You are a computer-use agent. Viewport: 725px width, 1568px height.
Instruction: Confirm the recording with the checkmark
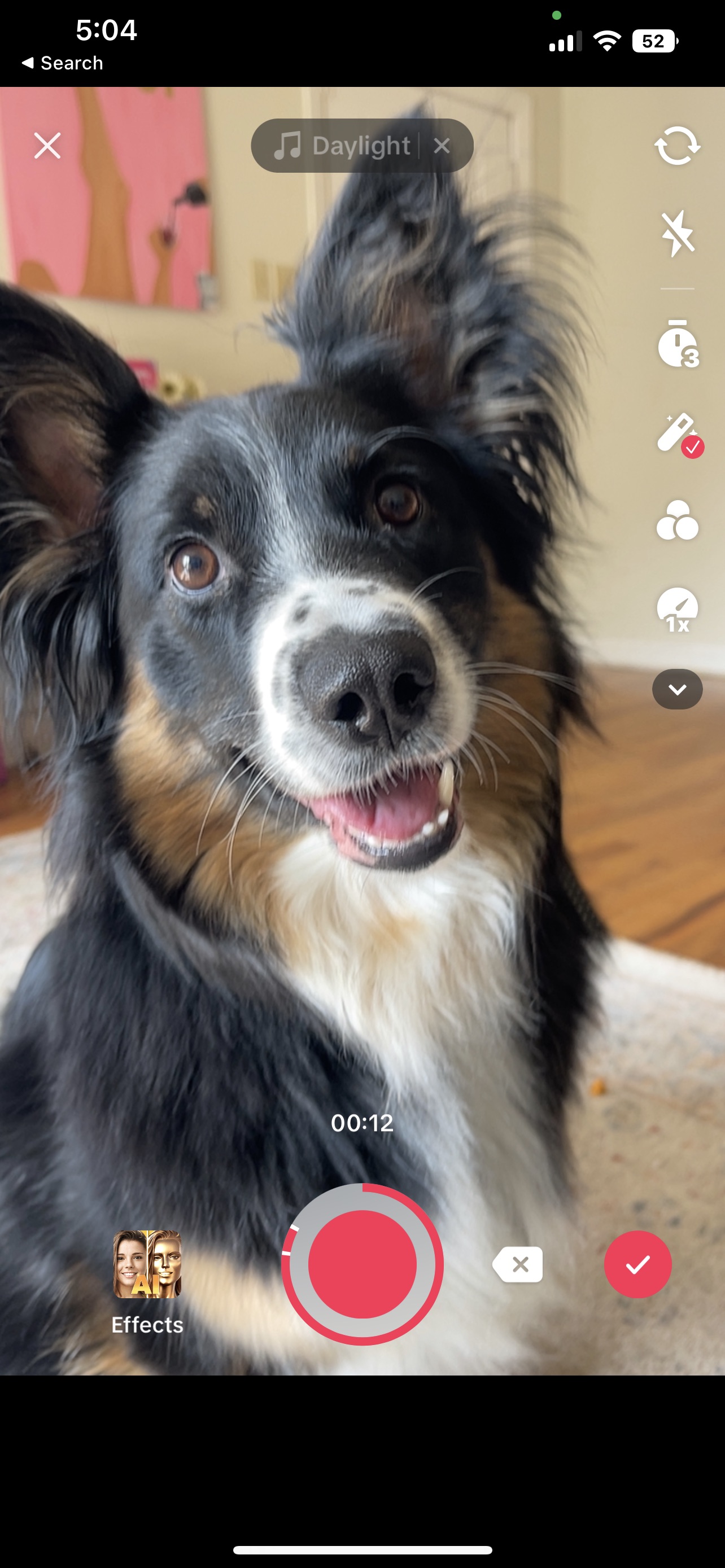(637, 1264)
